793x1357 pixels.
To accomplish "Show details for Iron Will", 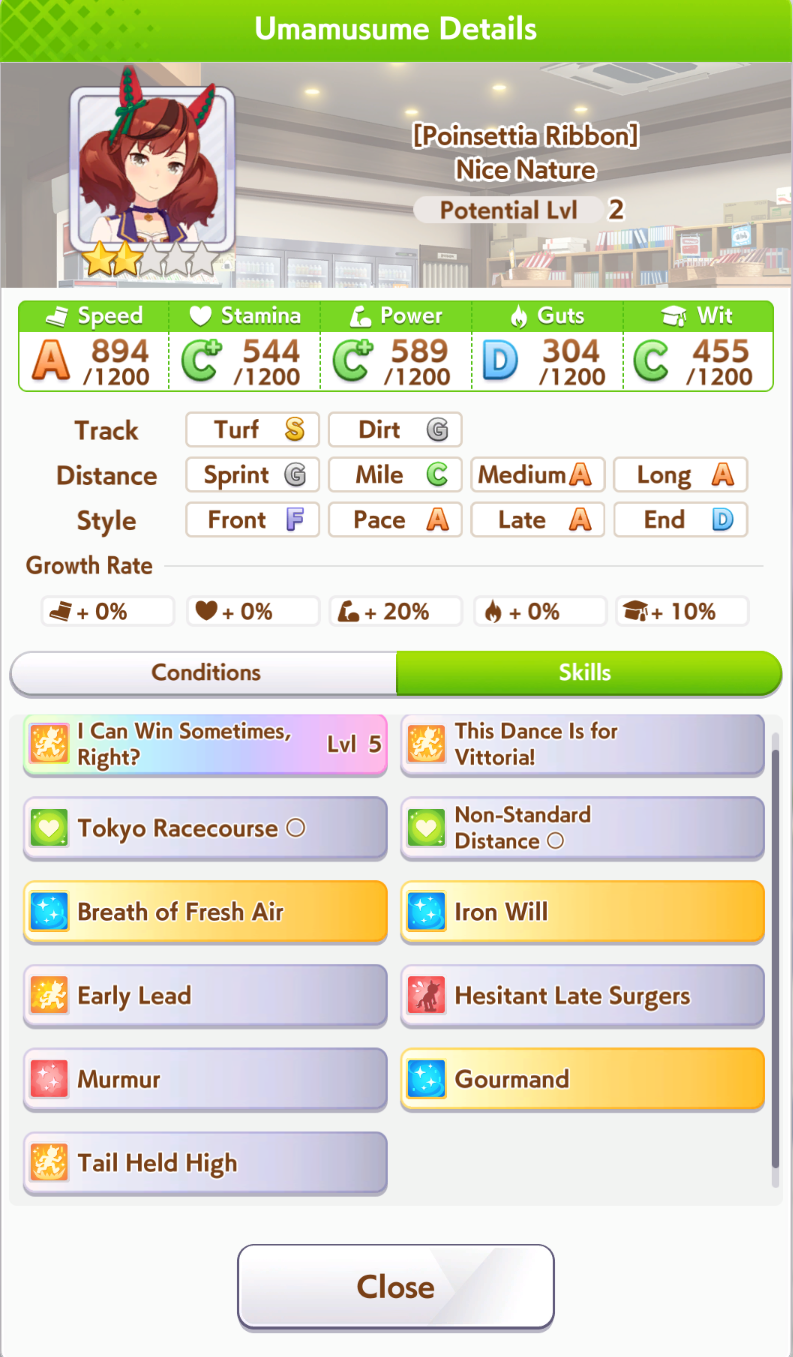I will click(583, 912).
